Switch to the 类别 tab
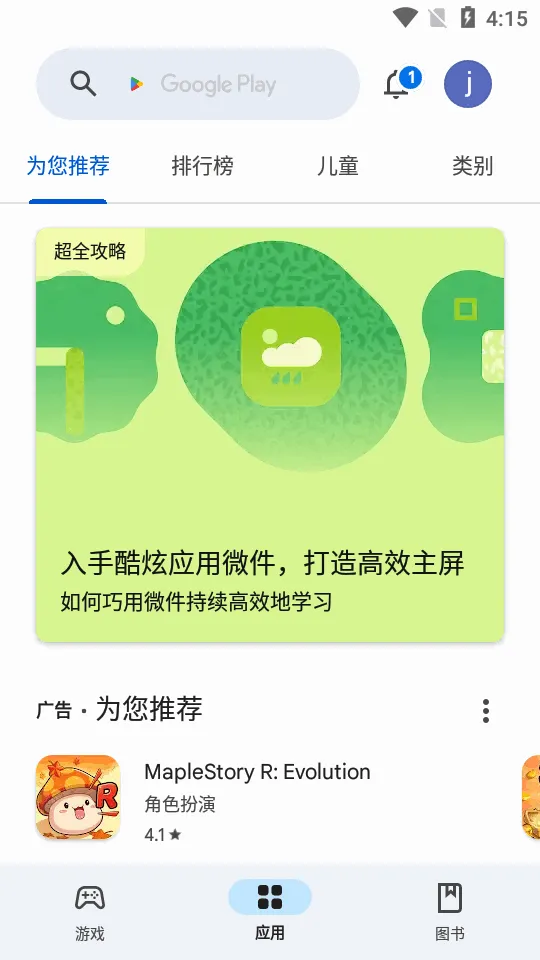 pos(473,166)
